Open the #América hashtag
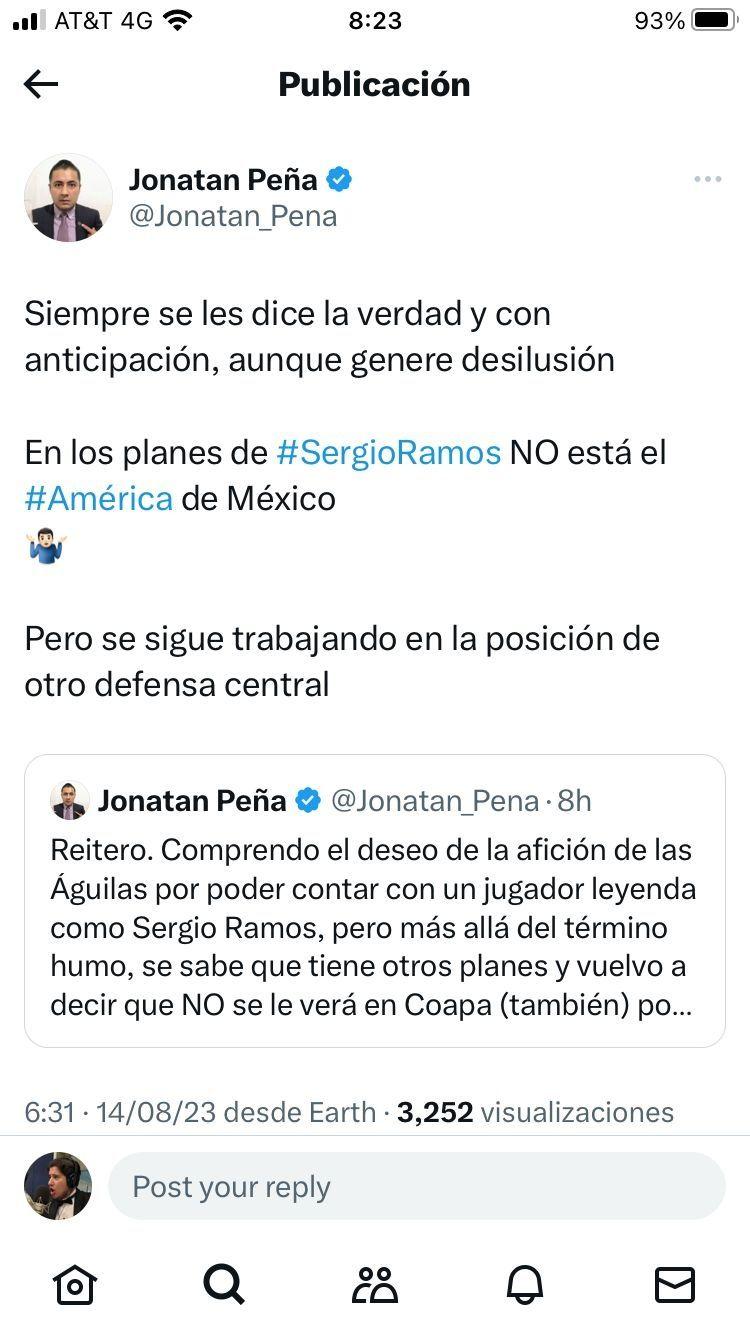 [99, 498]
